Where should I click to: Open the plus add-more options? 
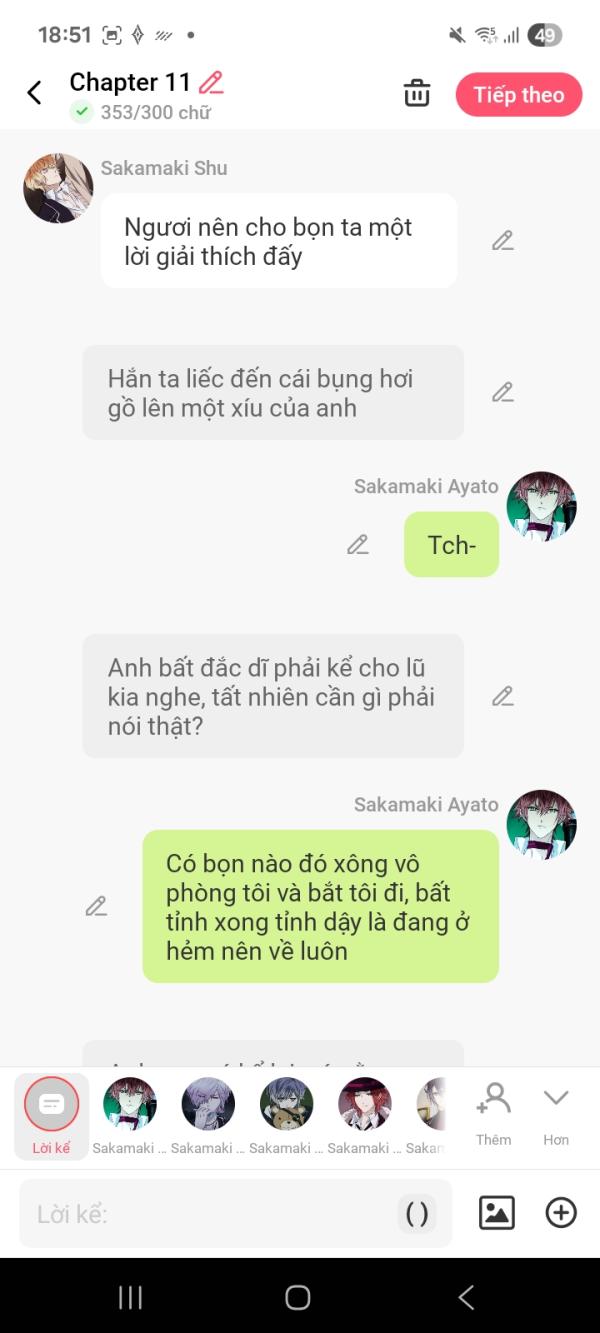[x=561, y=1213]
